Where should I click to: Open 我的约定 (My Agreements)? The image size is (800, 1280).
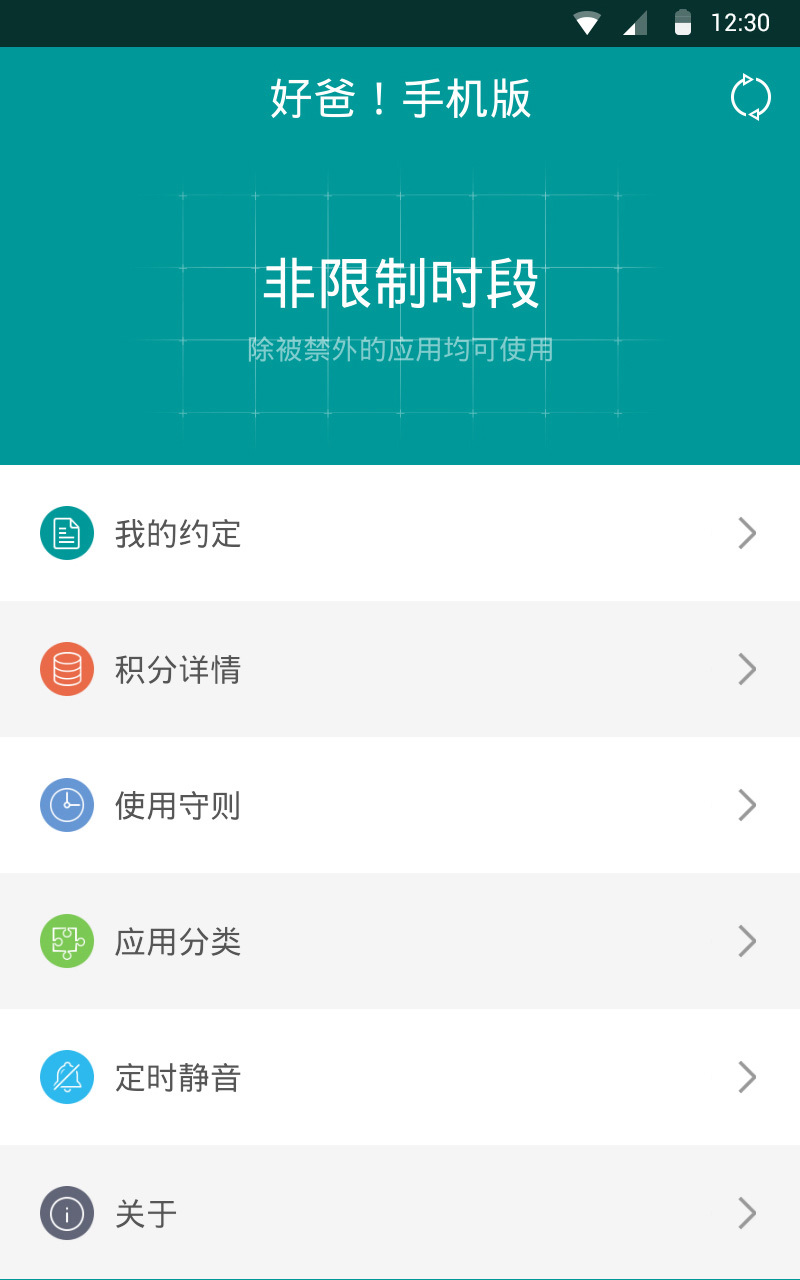click(x=400, y=534)
